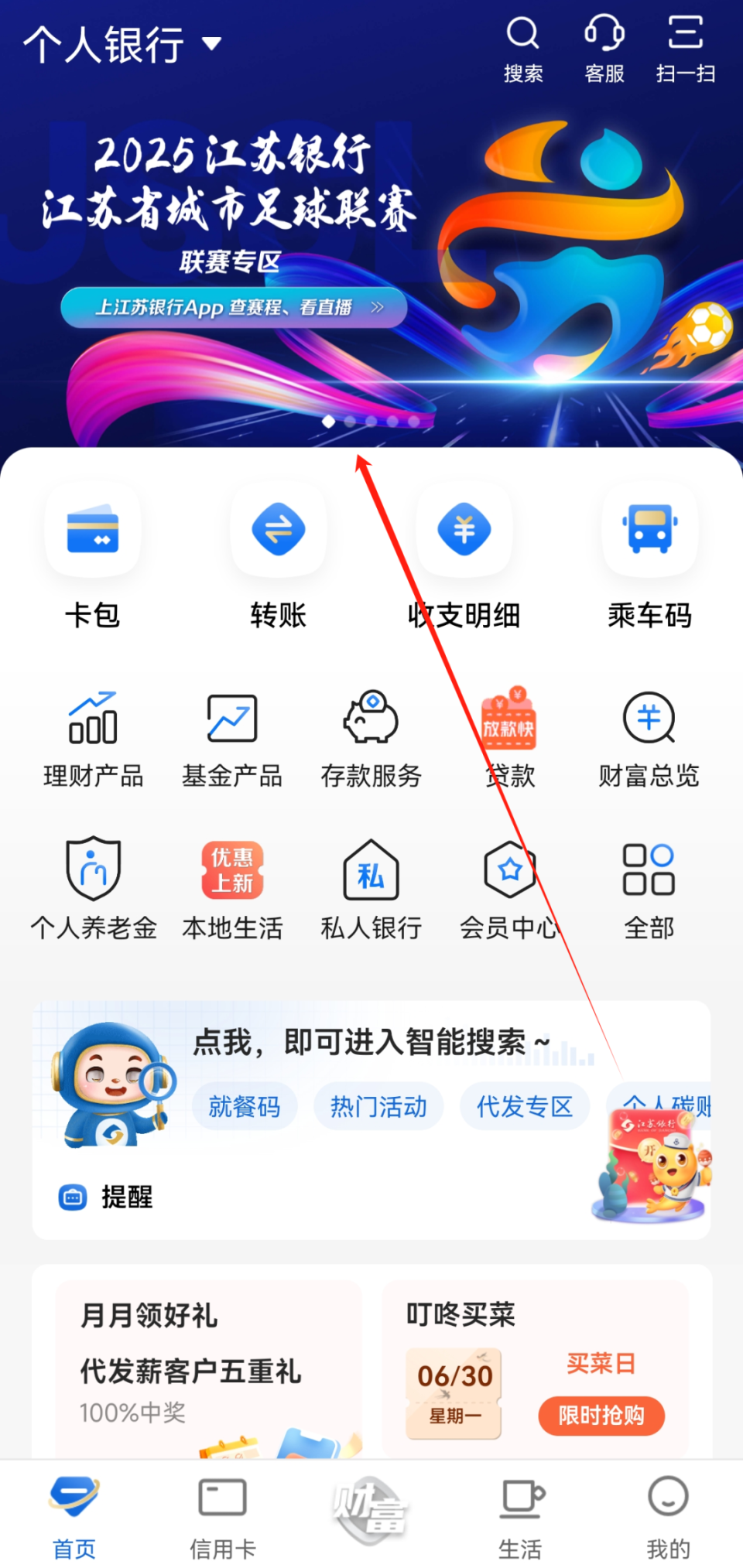The height and width of the screenshot is (1568, 743).
Task: Open the 搜索 search icon
Action: pyautogui.click(x=523, y=50)
